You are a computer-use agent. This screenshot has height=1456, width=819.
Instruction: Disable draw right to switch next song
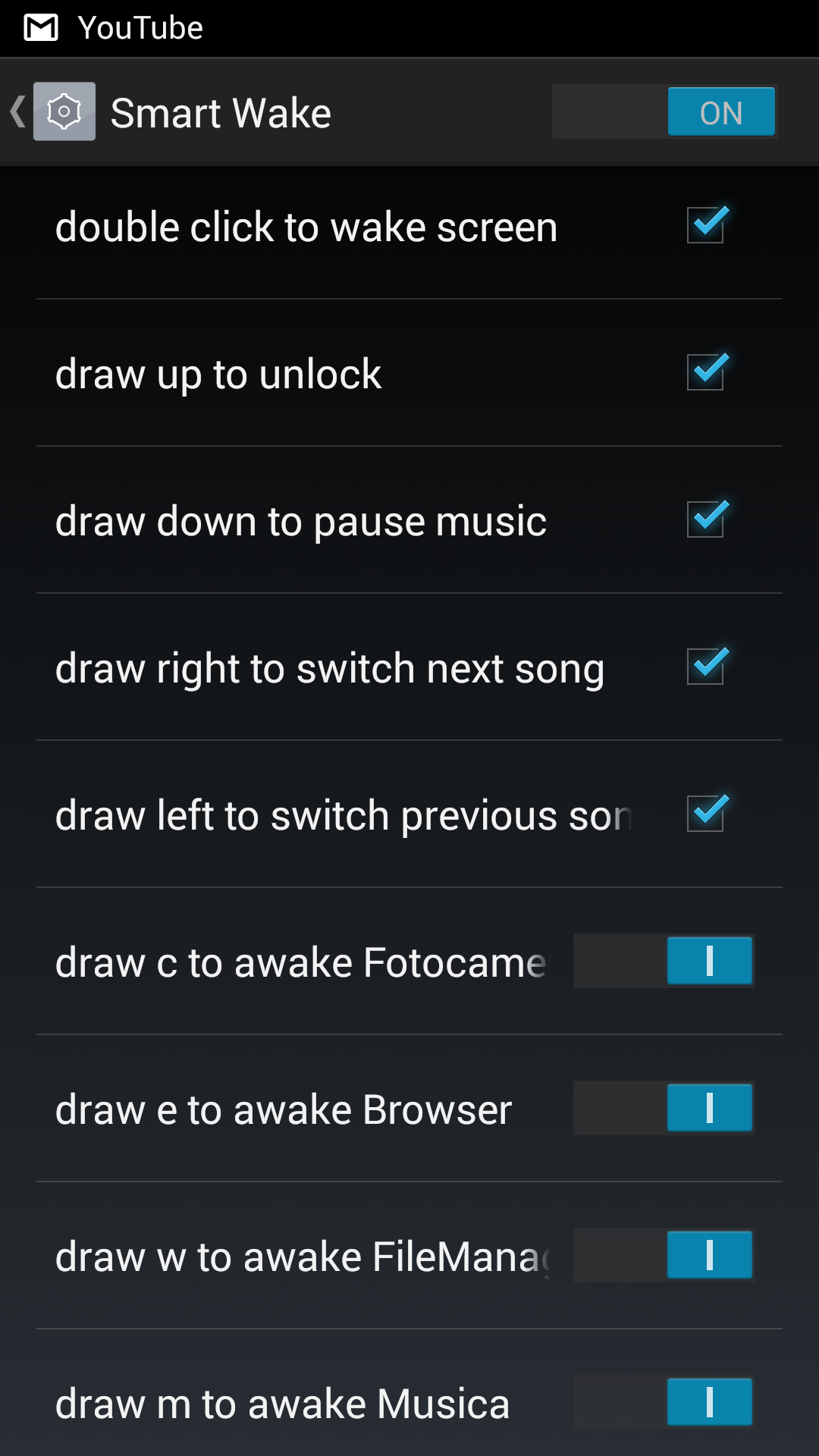point(705,667)
